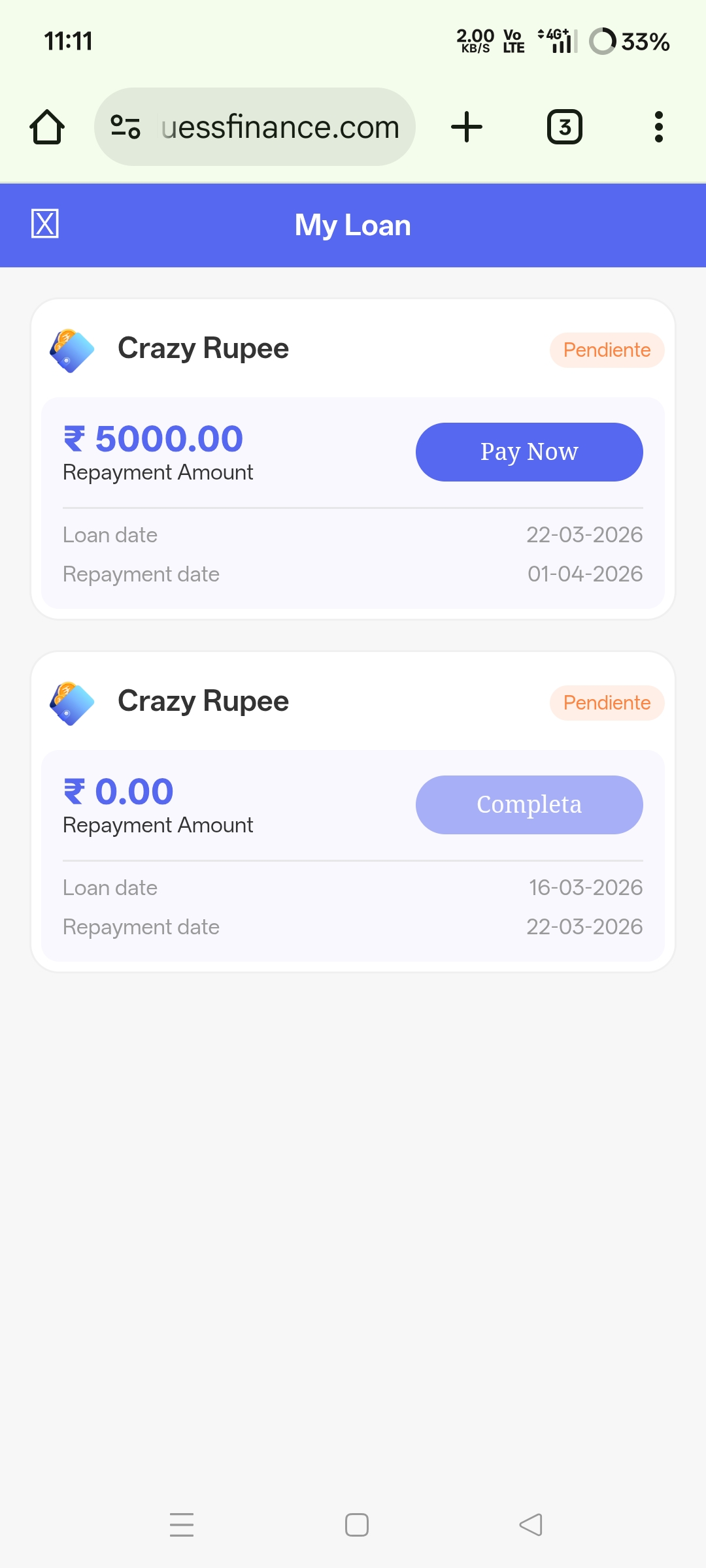Tap Pay Now for the ₹5000.00 loan
Screen dimensions: 706x1568
coord(529,452)
